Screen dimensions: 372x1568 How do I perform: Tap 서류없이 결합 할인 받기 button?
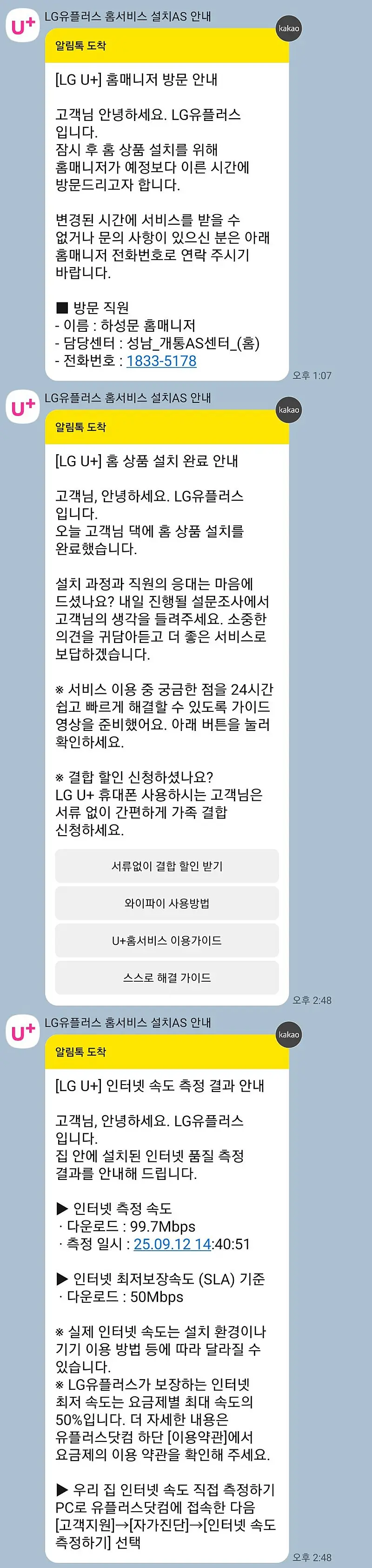[166, 865]
